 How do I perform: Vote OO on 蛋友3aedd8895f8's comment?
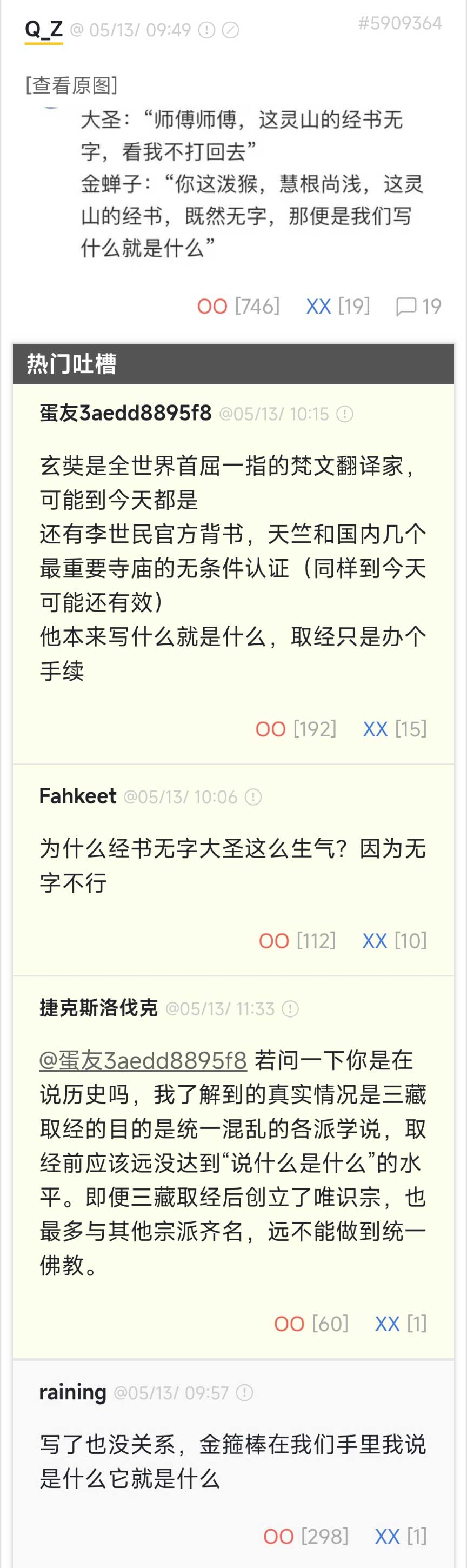270,728
